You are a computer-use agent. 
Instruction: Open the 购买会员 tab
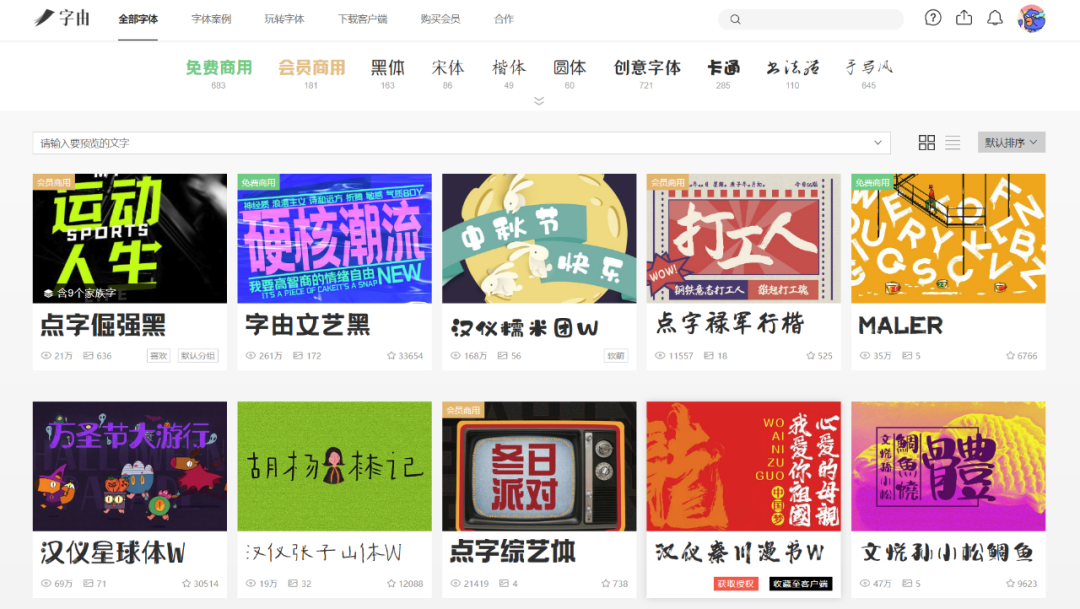coord(440,19)
